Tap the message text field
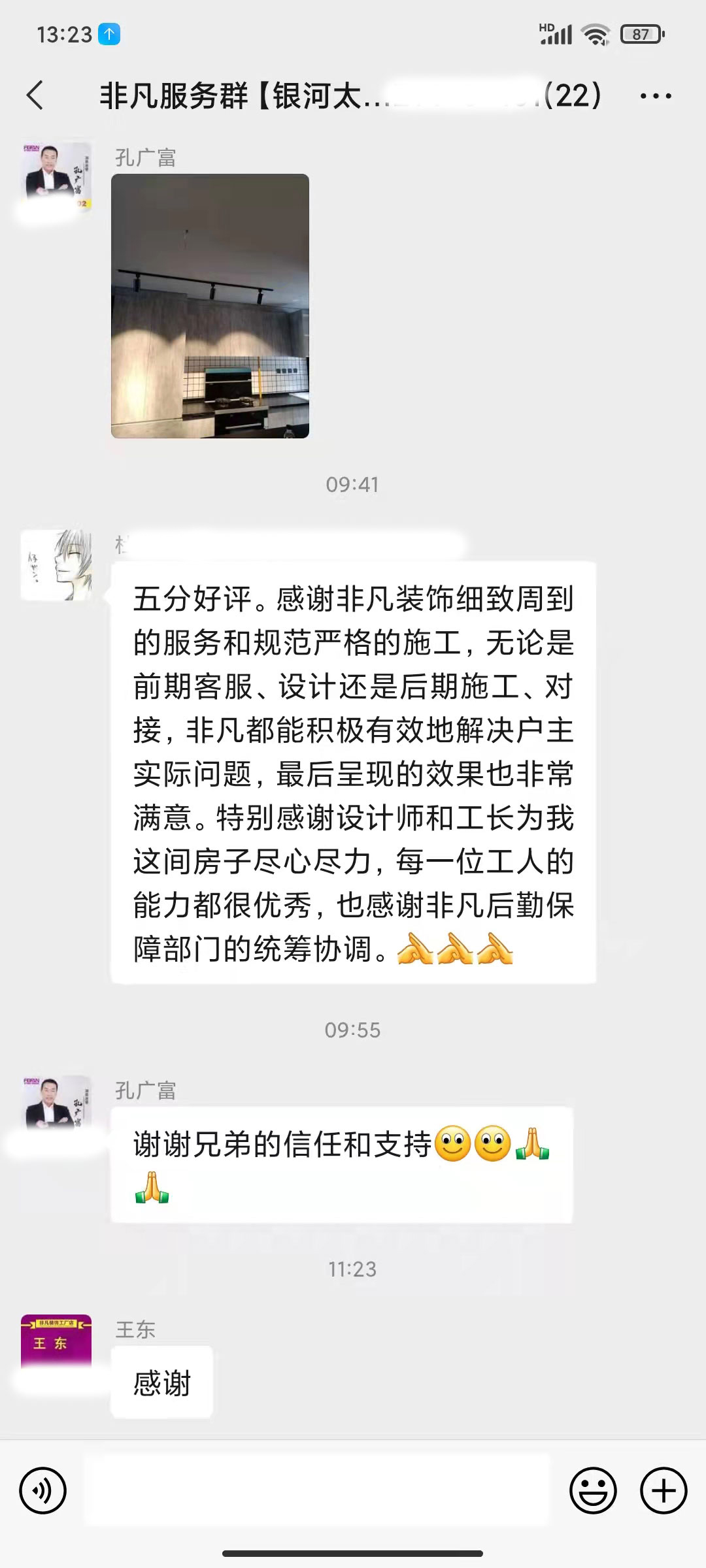The height and width of the screenshot is (1568, 706). tap(317, 1491)
